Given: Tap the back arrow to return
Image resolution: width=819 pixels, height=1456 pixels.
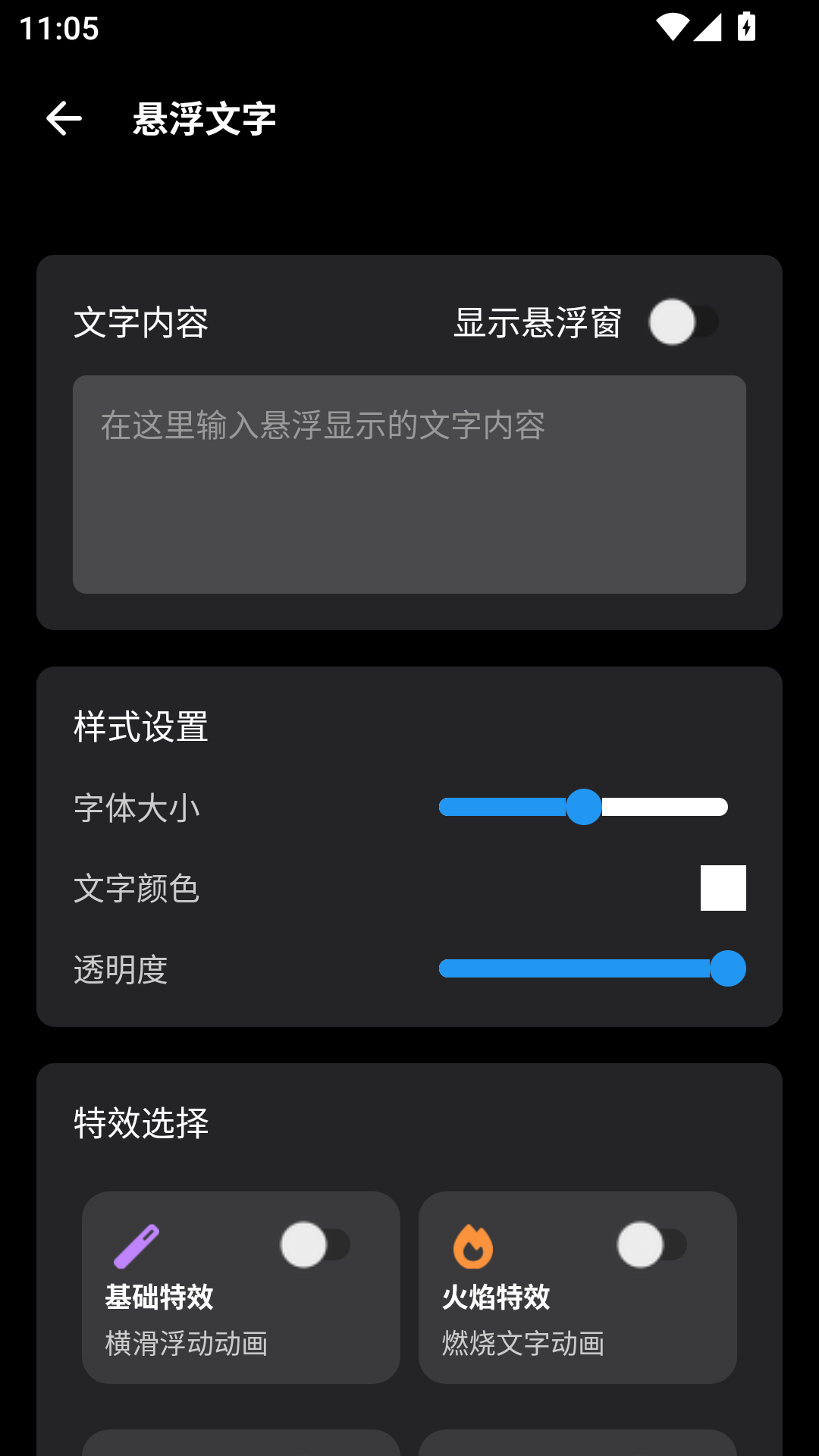Looking at the screenshot, I should point(63,118).
